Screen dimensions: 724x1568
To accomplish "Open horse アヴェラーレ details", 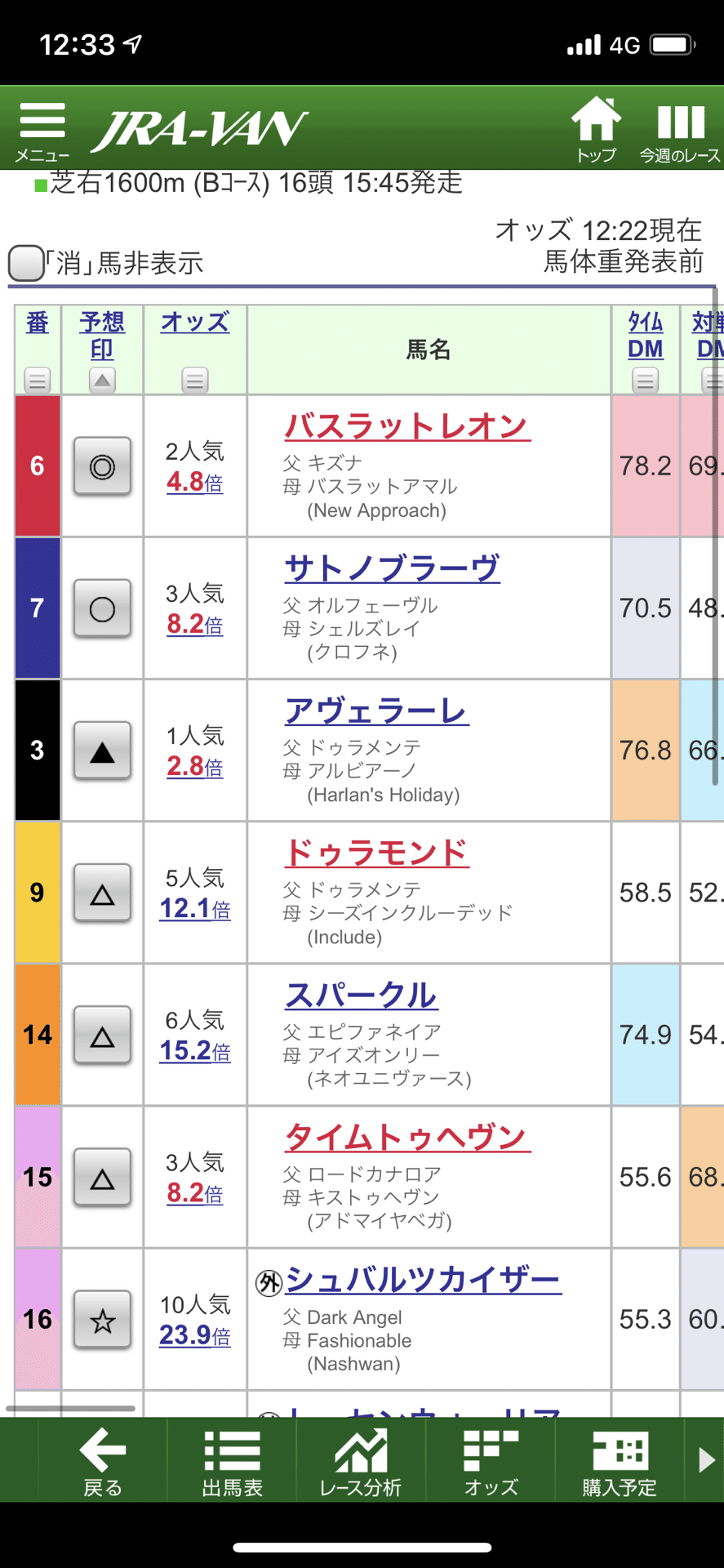I will [x=376, y=710].
